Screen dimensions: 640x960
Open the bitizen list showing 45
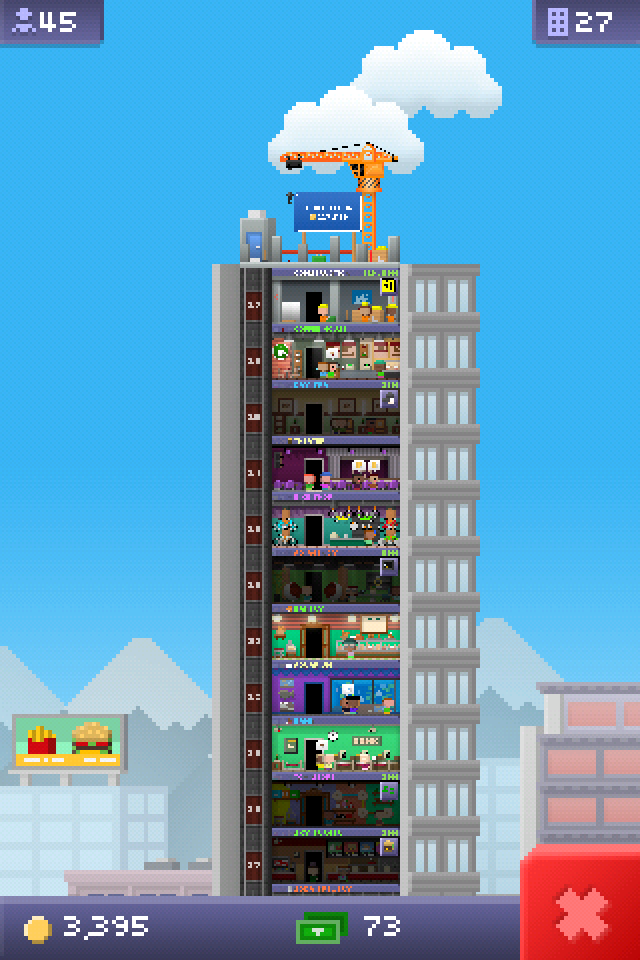[x=50, y=21]
